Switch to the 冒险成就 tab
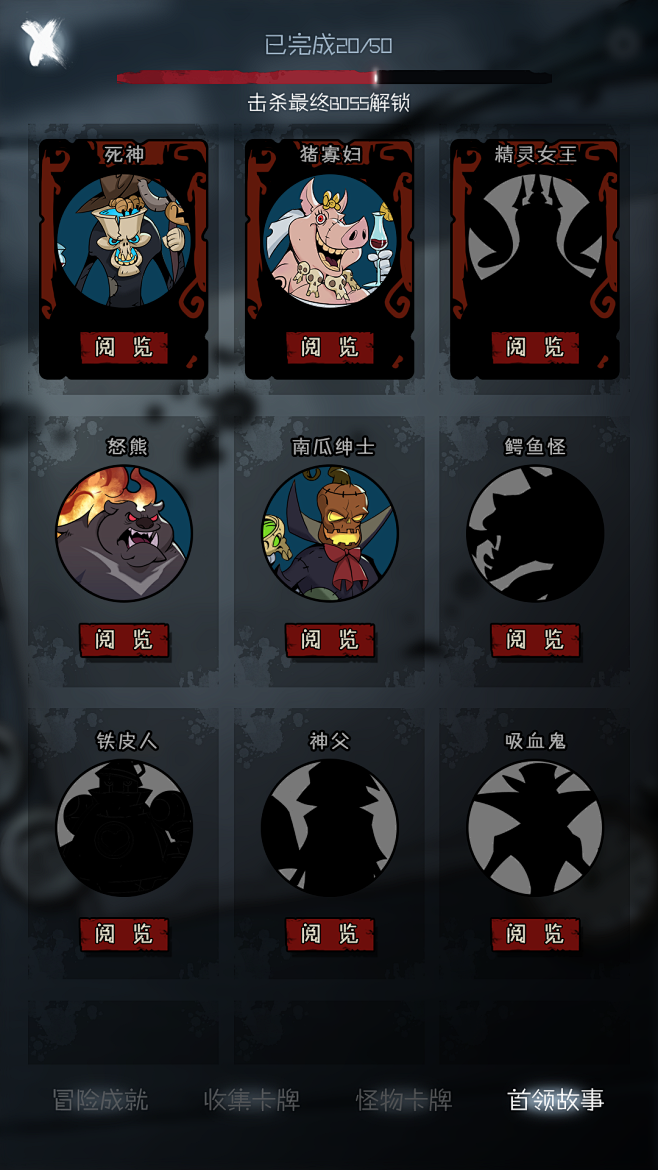 coord(100,1100)
